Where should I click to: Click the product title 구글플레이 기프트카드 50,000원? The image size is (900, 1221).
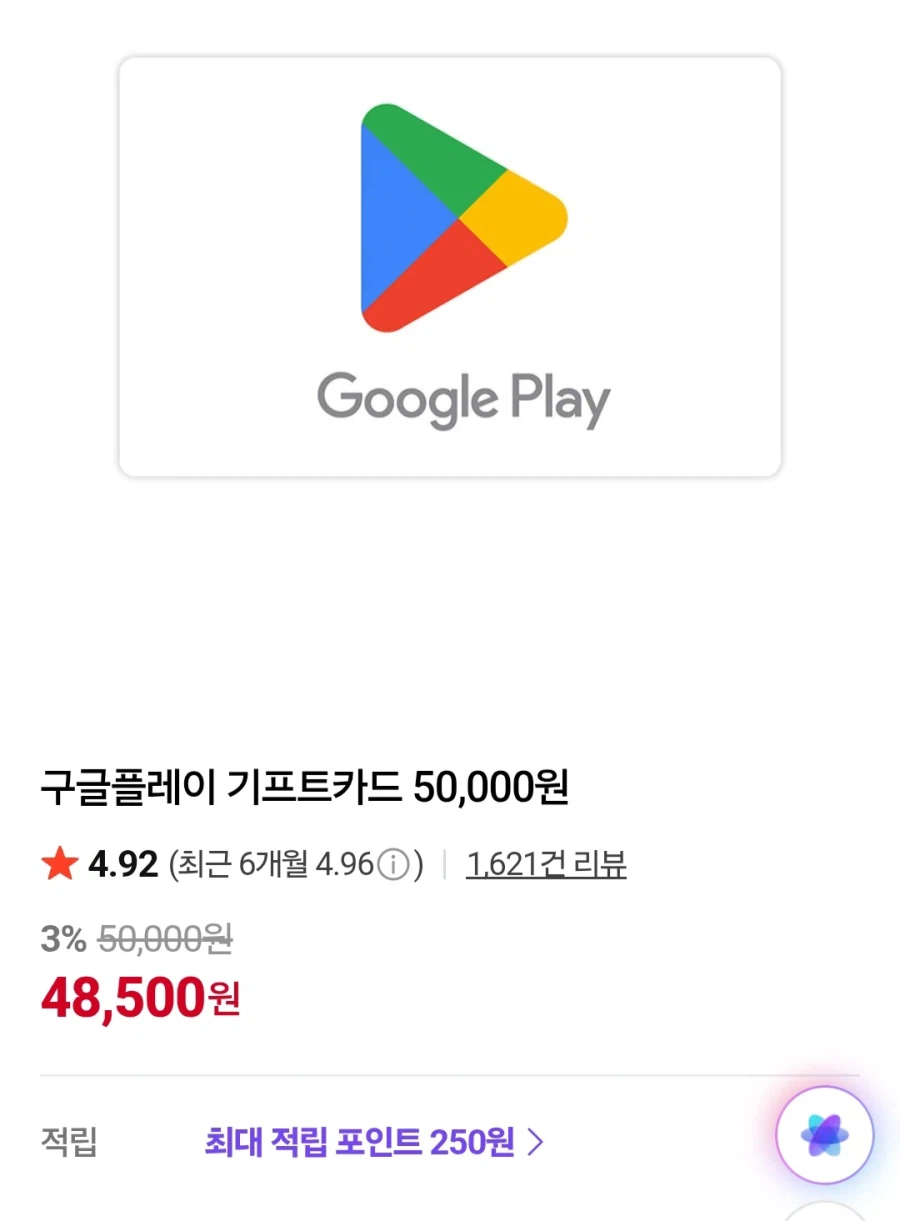coord(305,789)
